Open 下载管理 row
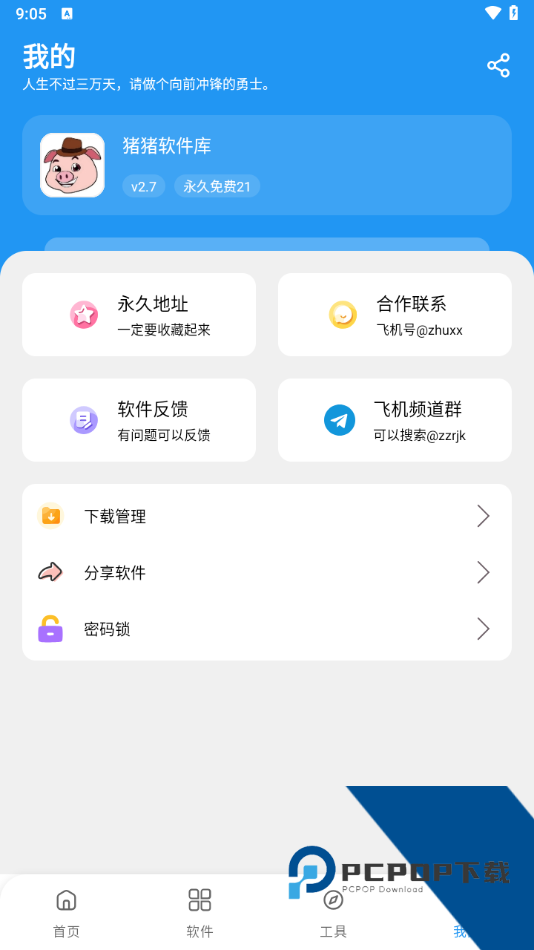Screen dimensions: 534x950 tap(267, 516)
